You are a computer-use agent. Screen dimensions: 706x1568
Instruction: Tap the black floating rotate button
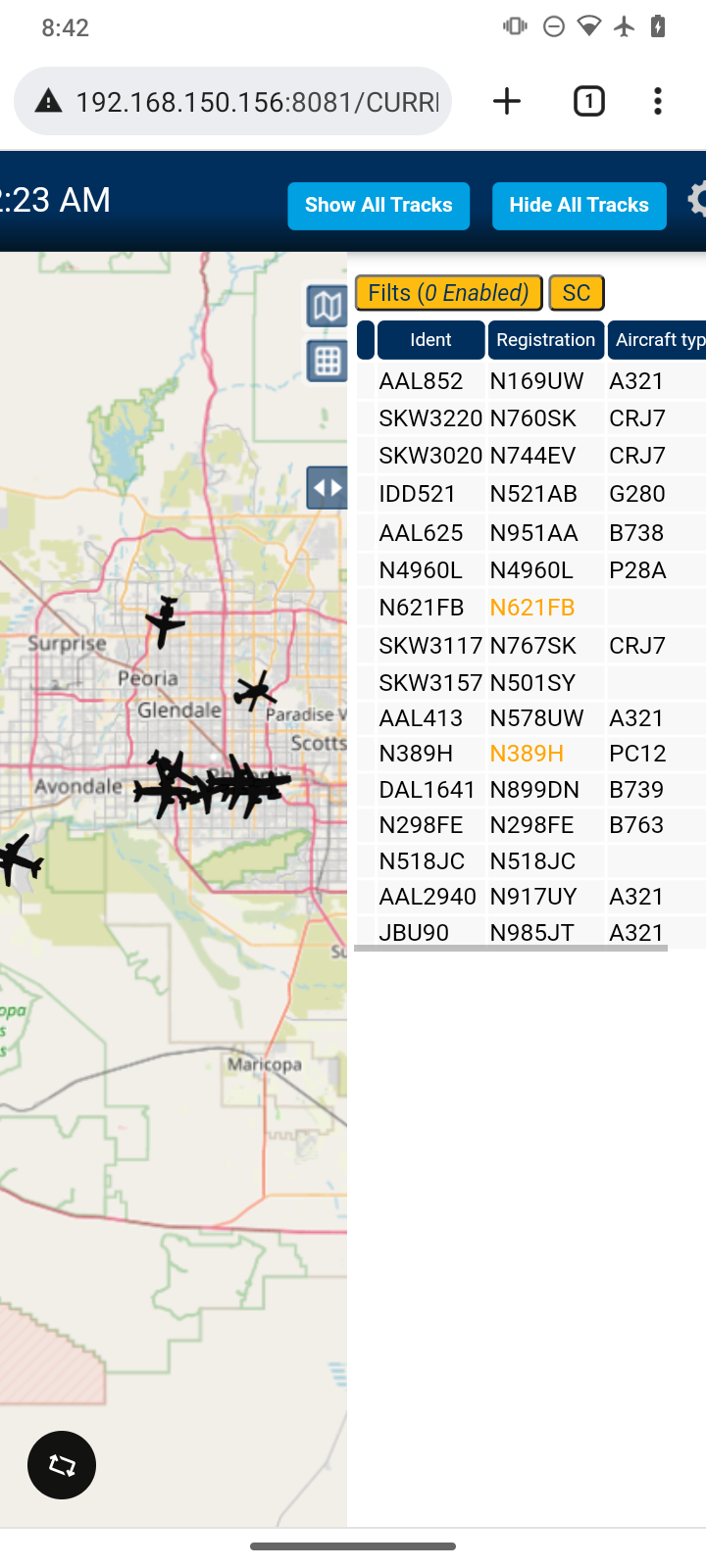click(x=62, y=1465)
